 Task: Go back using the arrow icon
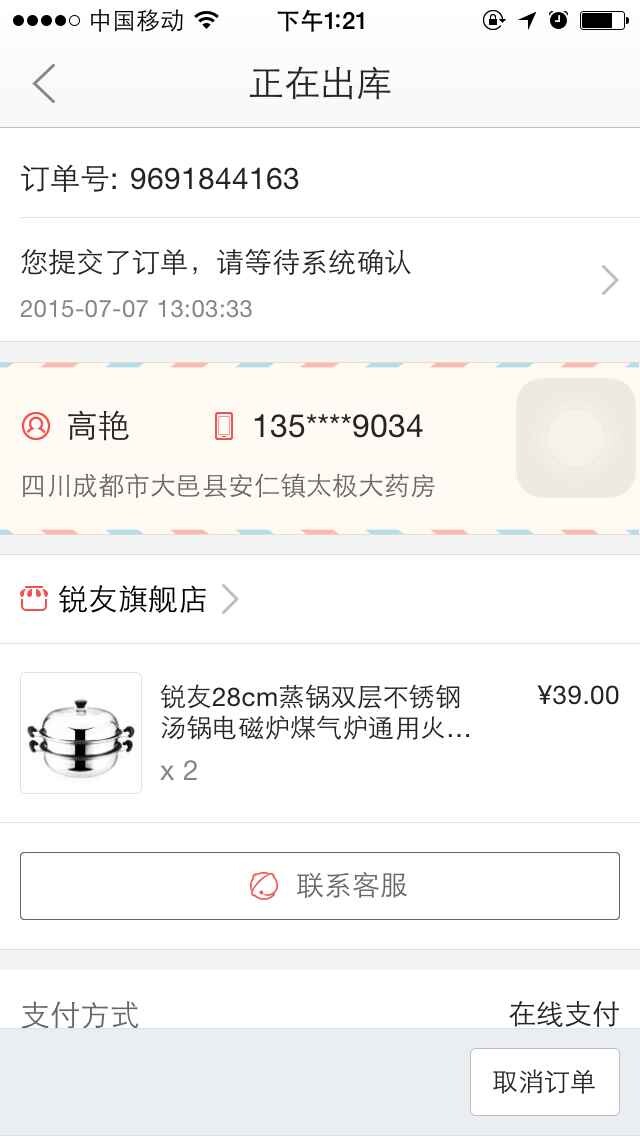click(43, 83)
